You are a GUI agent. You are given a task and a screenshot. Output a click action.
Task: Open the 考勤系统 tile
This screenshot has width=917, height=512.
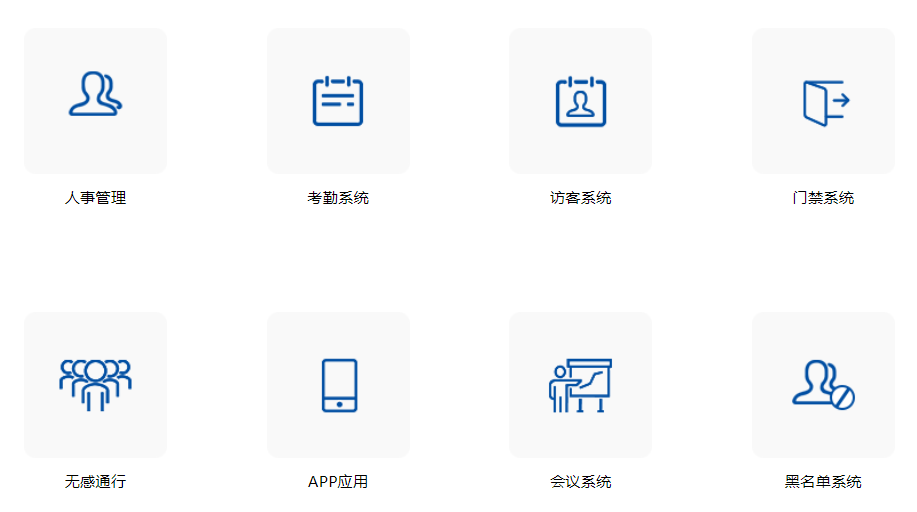coord(338,101)
